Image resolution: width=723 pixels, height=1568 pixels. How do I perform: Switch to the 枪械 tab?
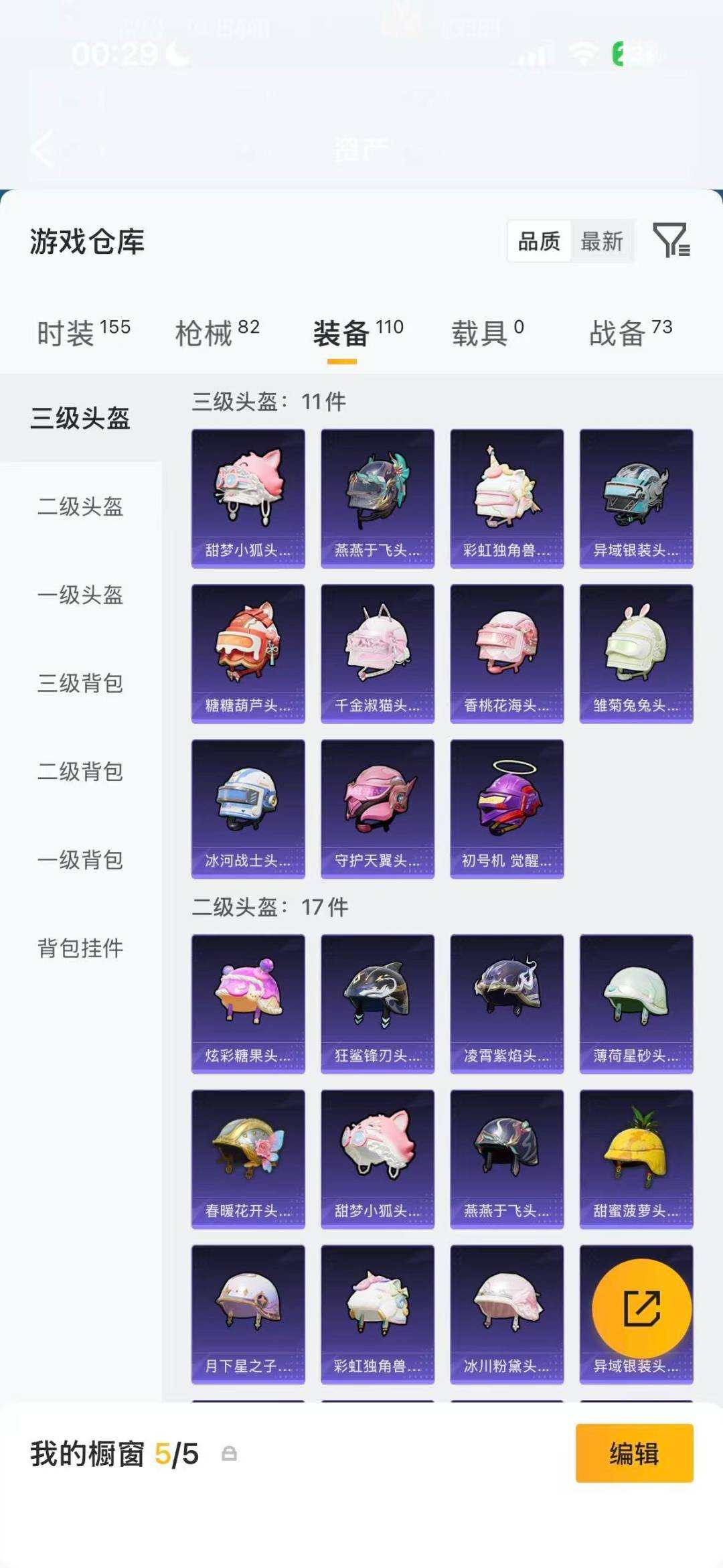[x=217, y=333]
